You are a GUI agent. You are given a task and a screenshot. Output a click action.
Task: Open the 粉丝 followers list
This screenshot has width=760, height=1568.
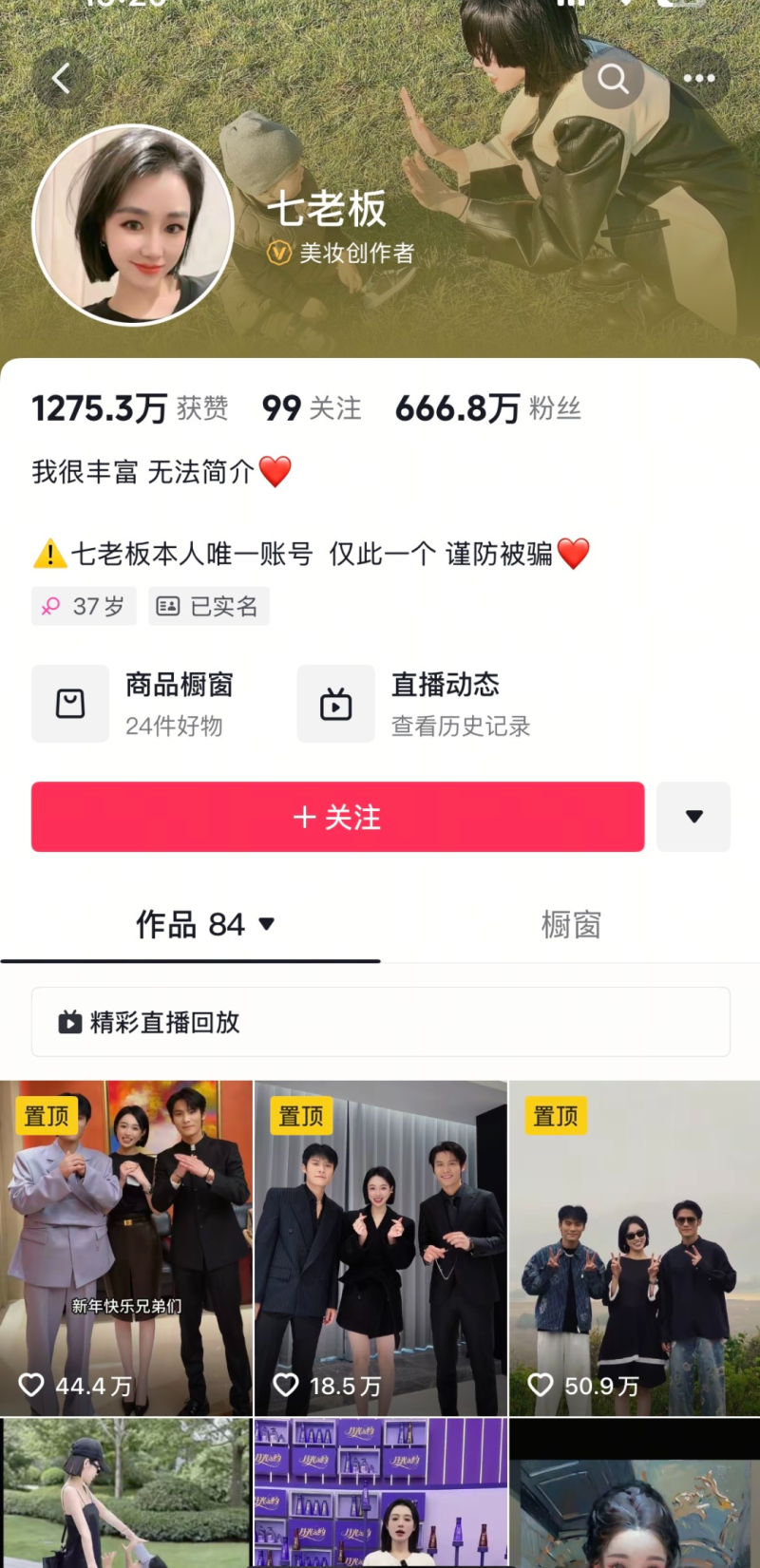click(x=487, y=408)
